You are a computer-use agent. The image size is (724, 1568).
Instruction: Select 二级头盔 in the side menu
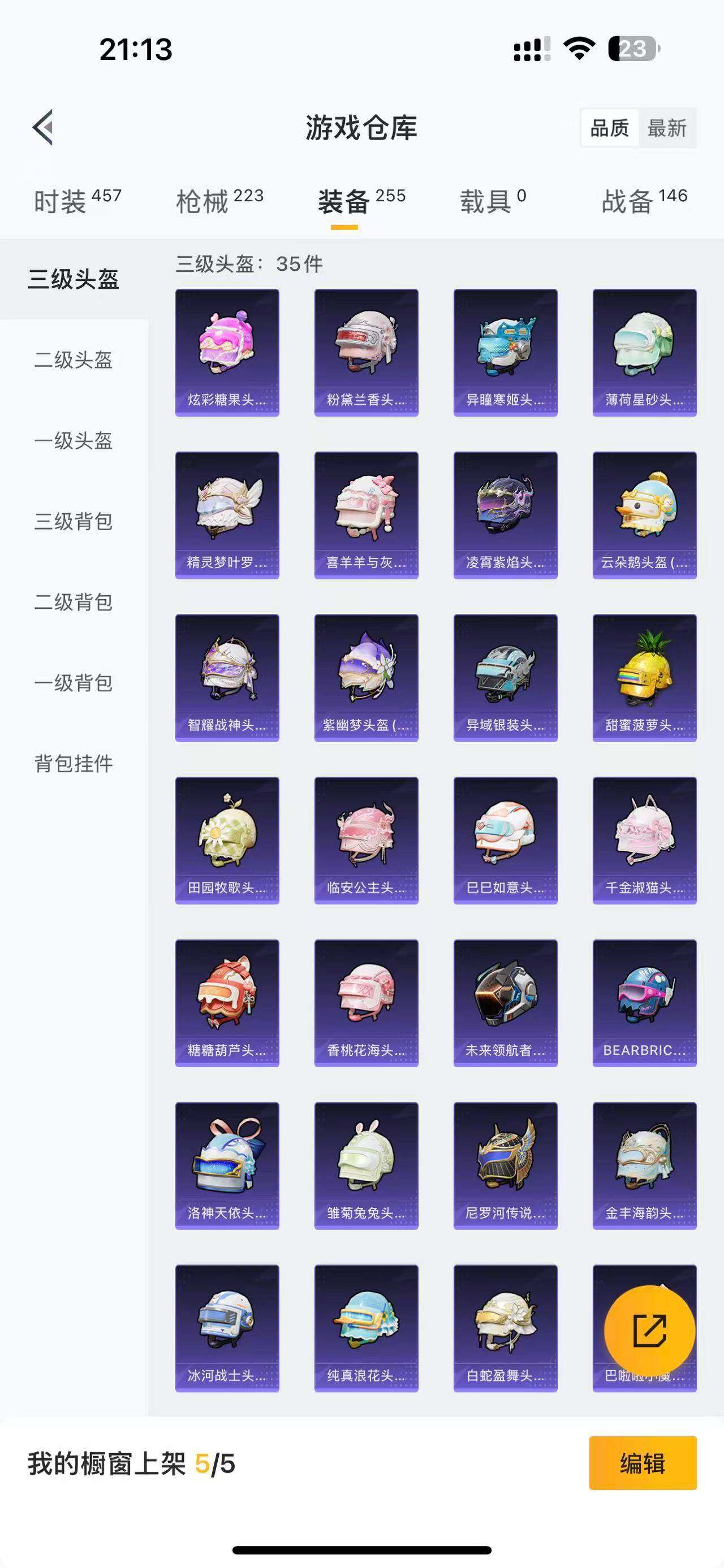click(x=74, y=359)
